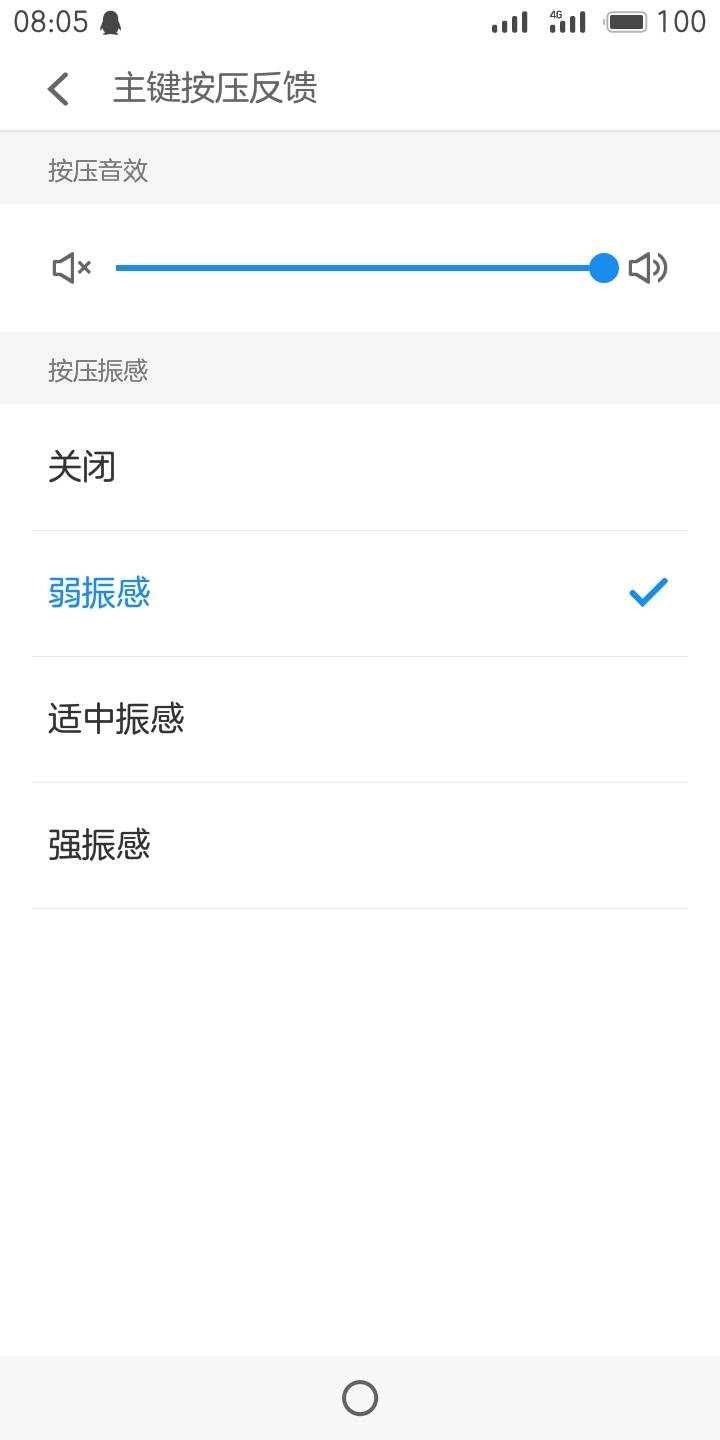Screen dimensions: 720x1440
Task: Tap the clock showing 08:05
Action: pos(48,21)
